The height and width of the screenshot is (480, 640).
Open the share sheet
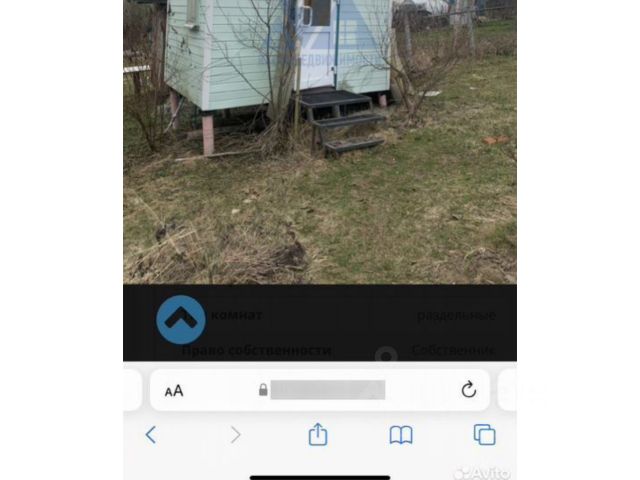318,434
